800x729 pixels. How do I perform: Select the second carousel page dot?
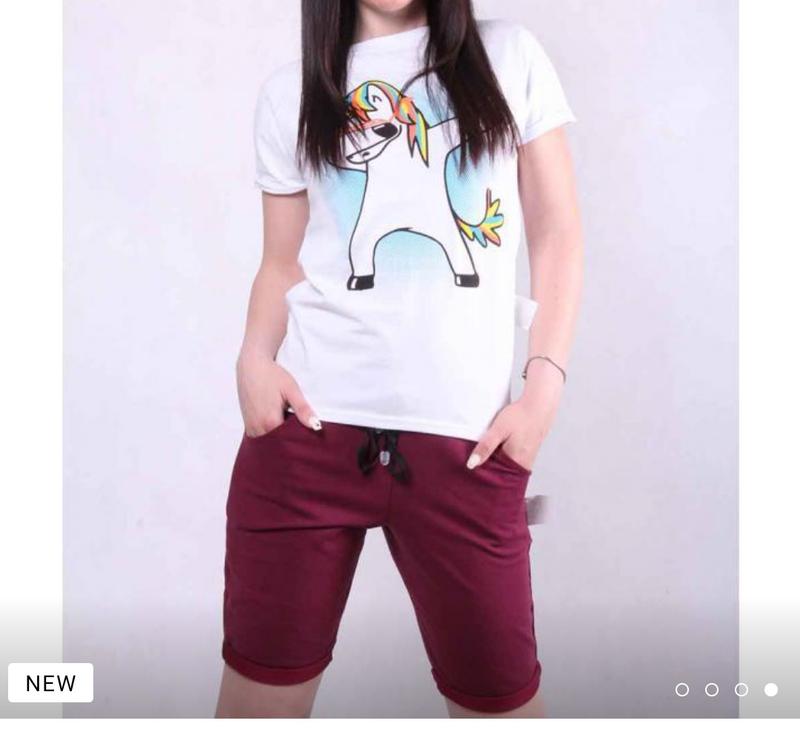click(712, 689)
